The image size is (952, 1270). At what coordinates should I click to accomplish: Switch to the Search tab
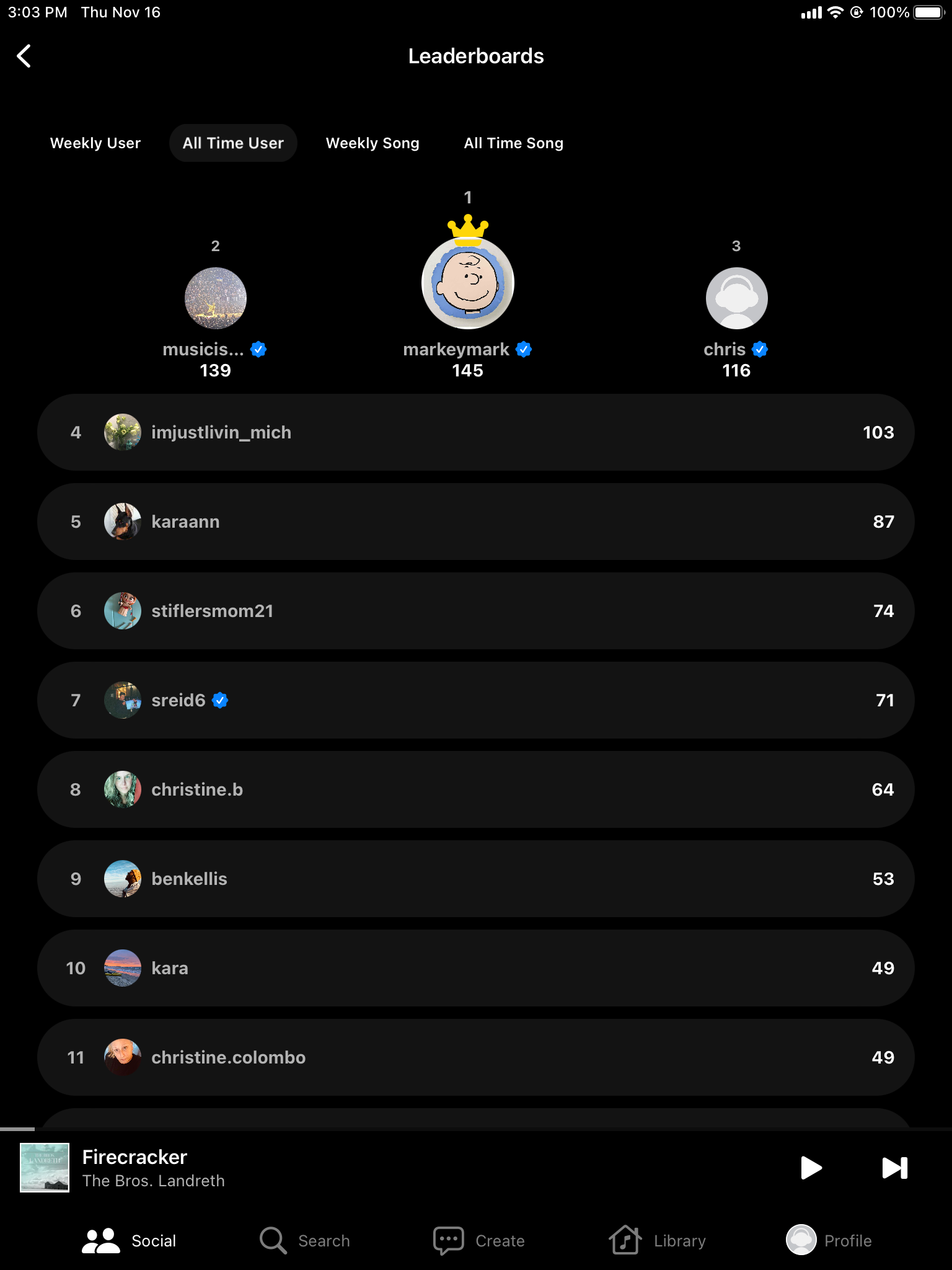(x=305, y=1240)
